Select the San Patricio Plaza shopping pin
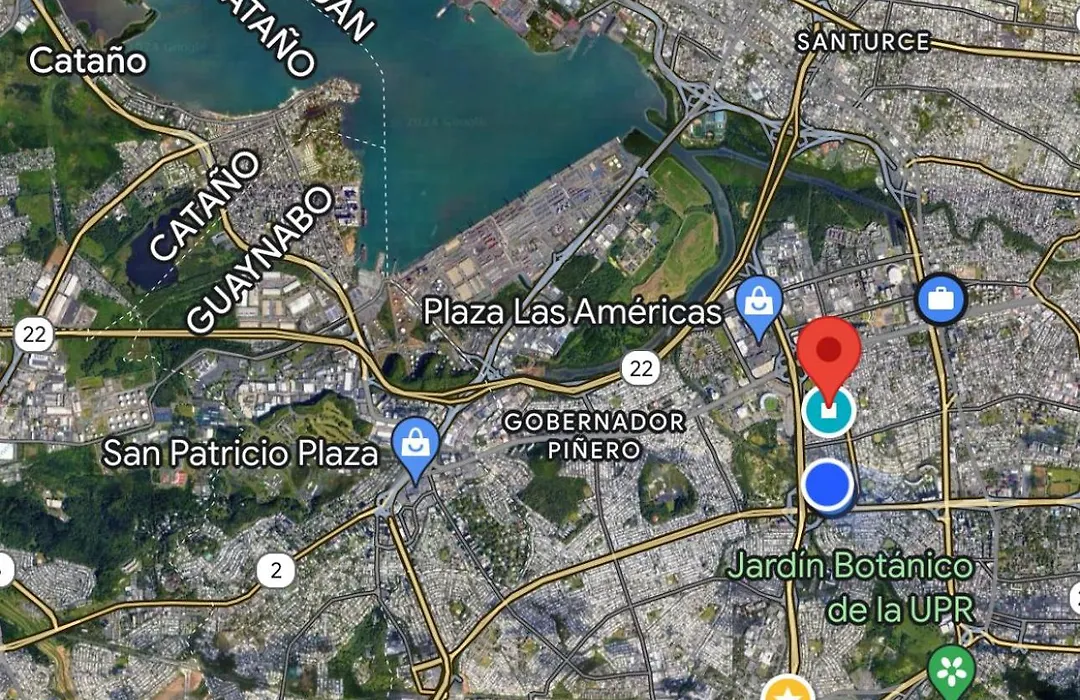The width and height of the screenshot is (1080, 700). [414, 444]
